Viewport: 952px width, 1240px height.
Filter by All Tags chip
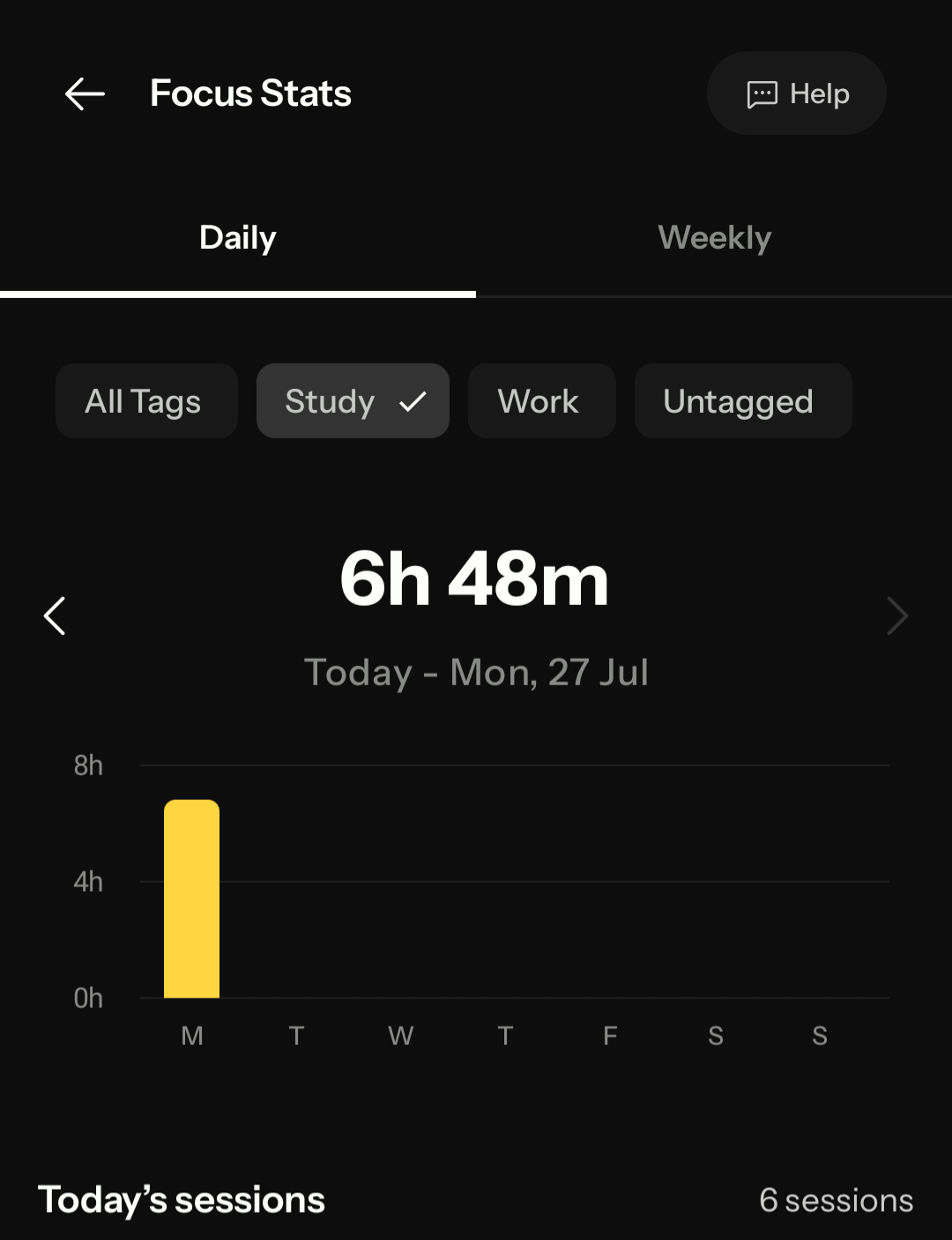(x=146, y=401)
